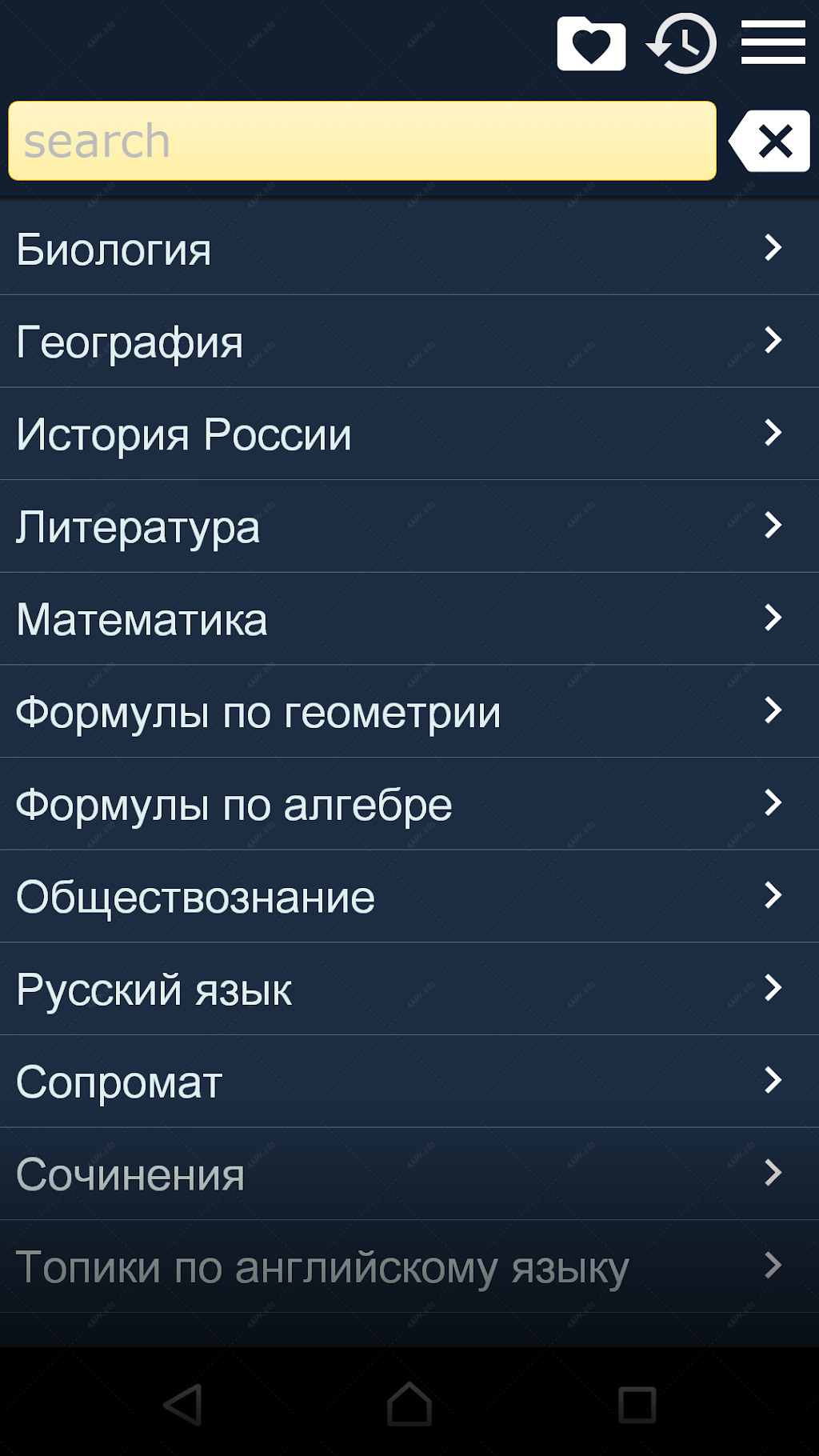Open Русский язык
This screenshot has width=819, height=1456.
[x=409, y=989]
